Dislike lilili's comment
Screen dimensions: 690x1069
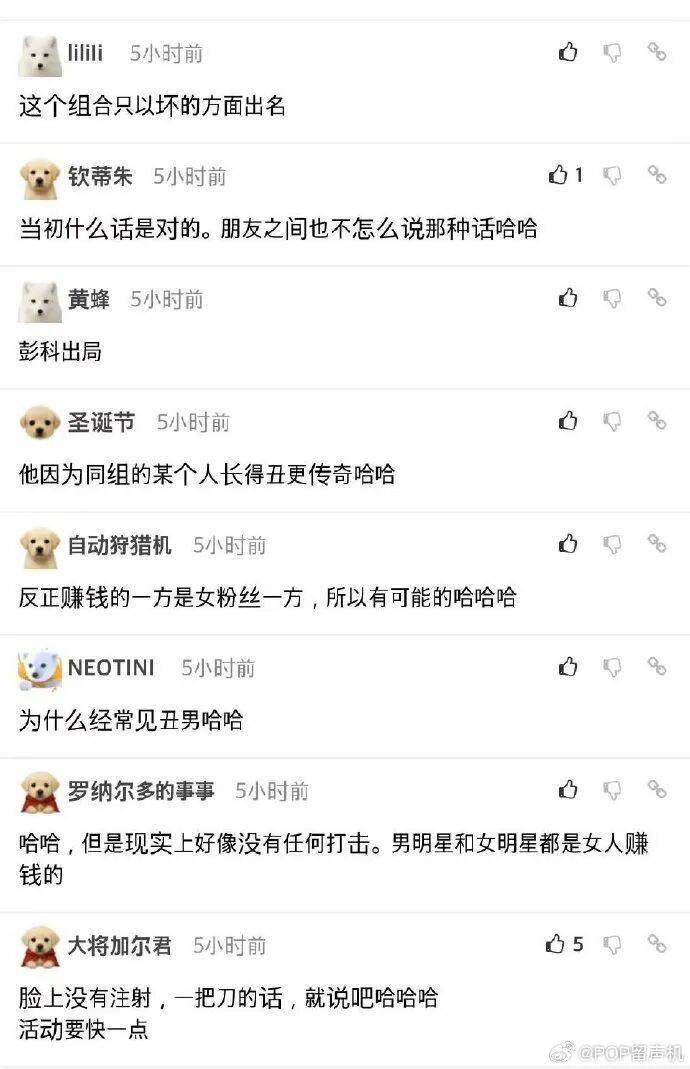612,52
